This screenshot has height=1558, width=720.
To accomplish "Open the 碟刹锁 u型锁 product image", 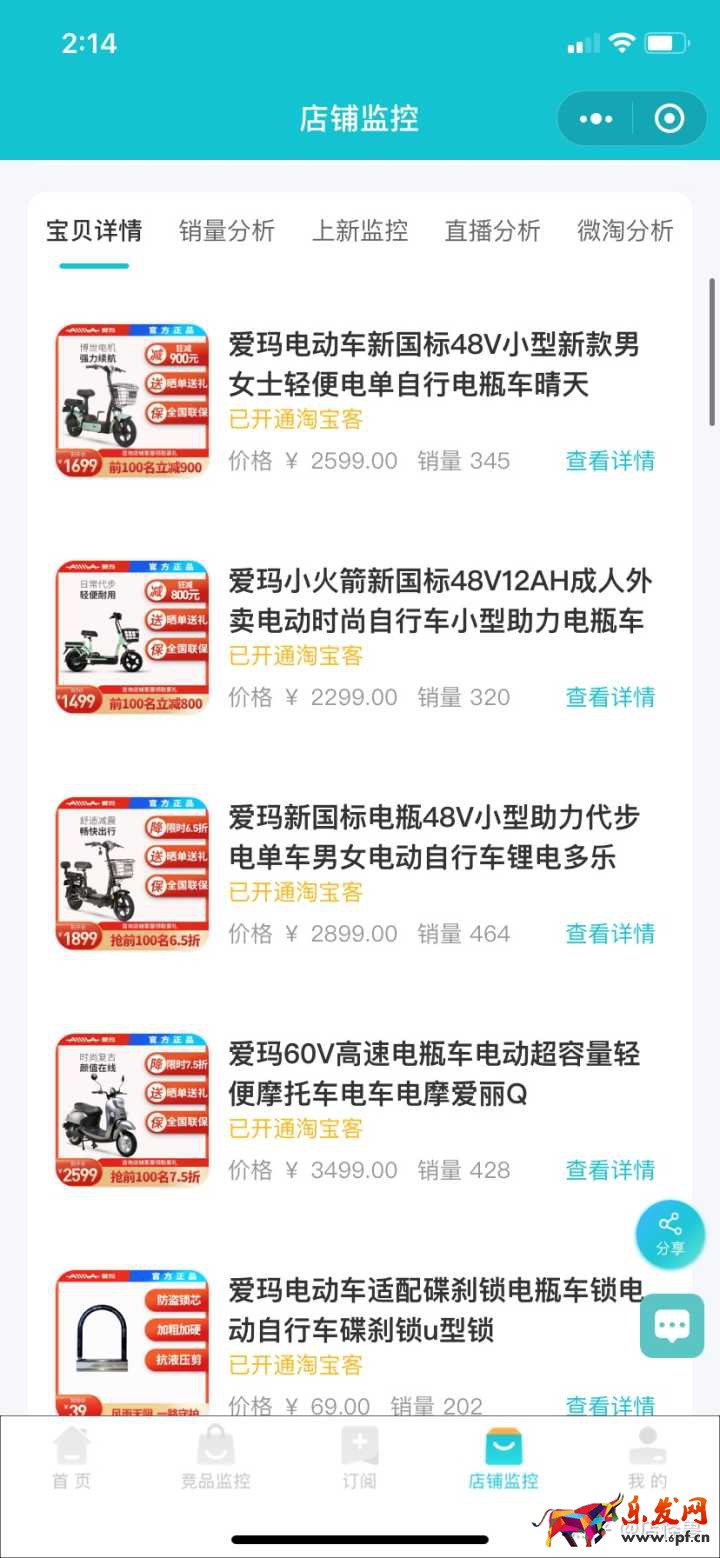I will tap(132, 1342).
